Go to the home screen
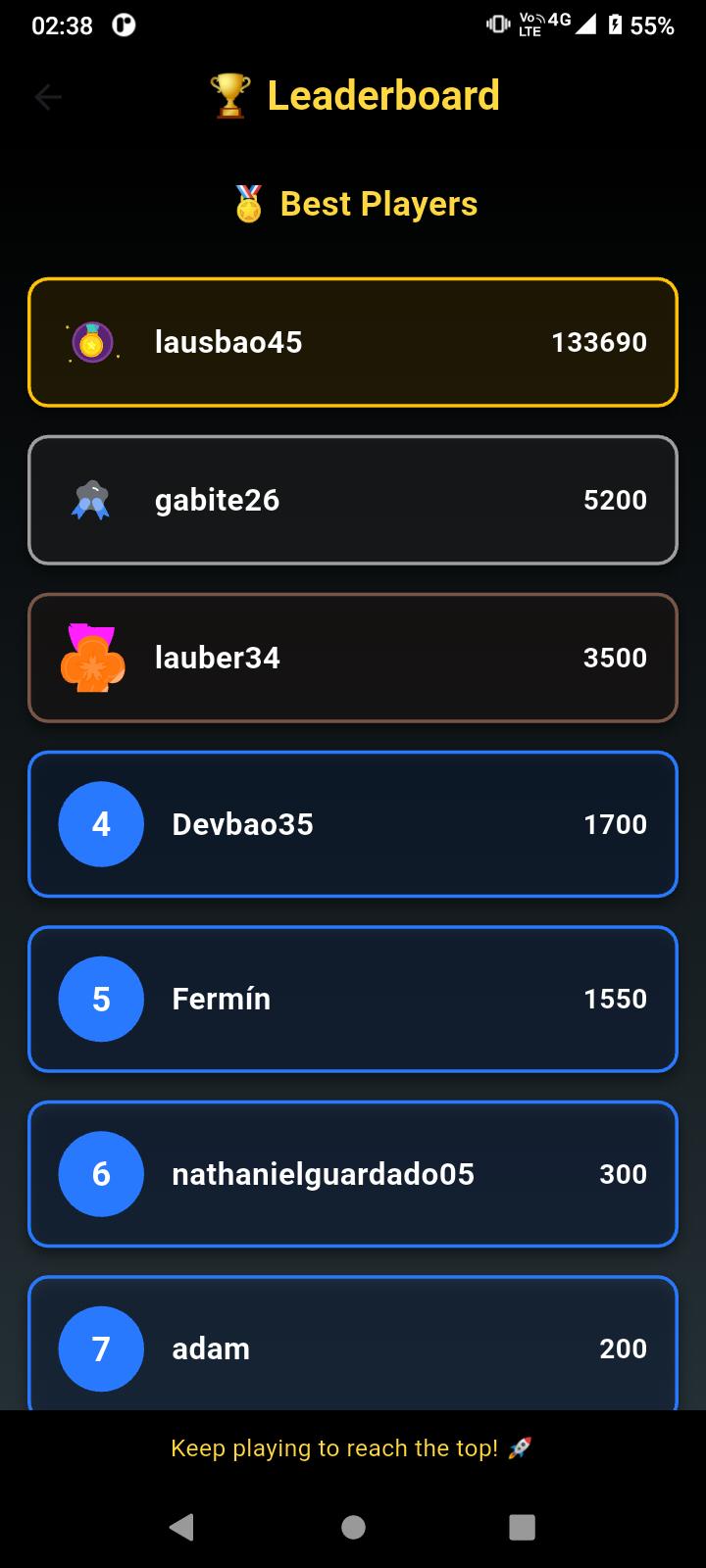This screenshot has width=706, height=1568. [x=353, y=1527]
